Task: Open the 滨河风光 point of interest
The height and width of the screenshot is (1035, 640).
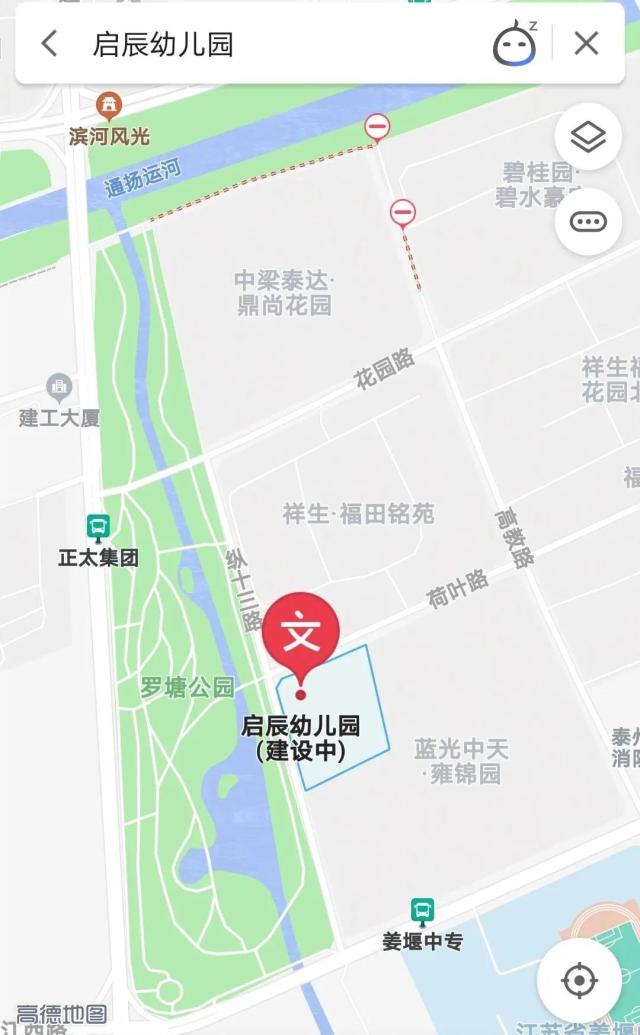Action: click(x=109, y=106)
